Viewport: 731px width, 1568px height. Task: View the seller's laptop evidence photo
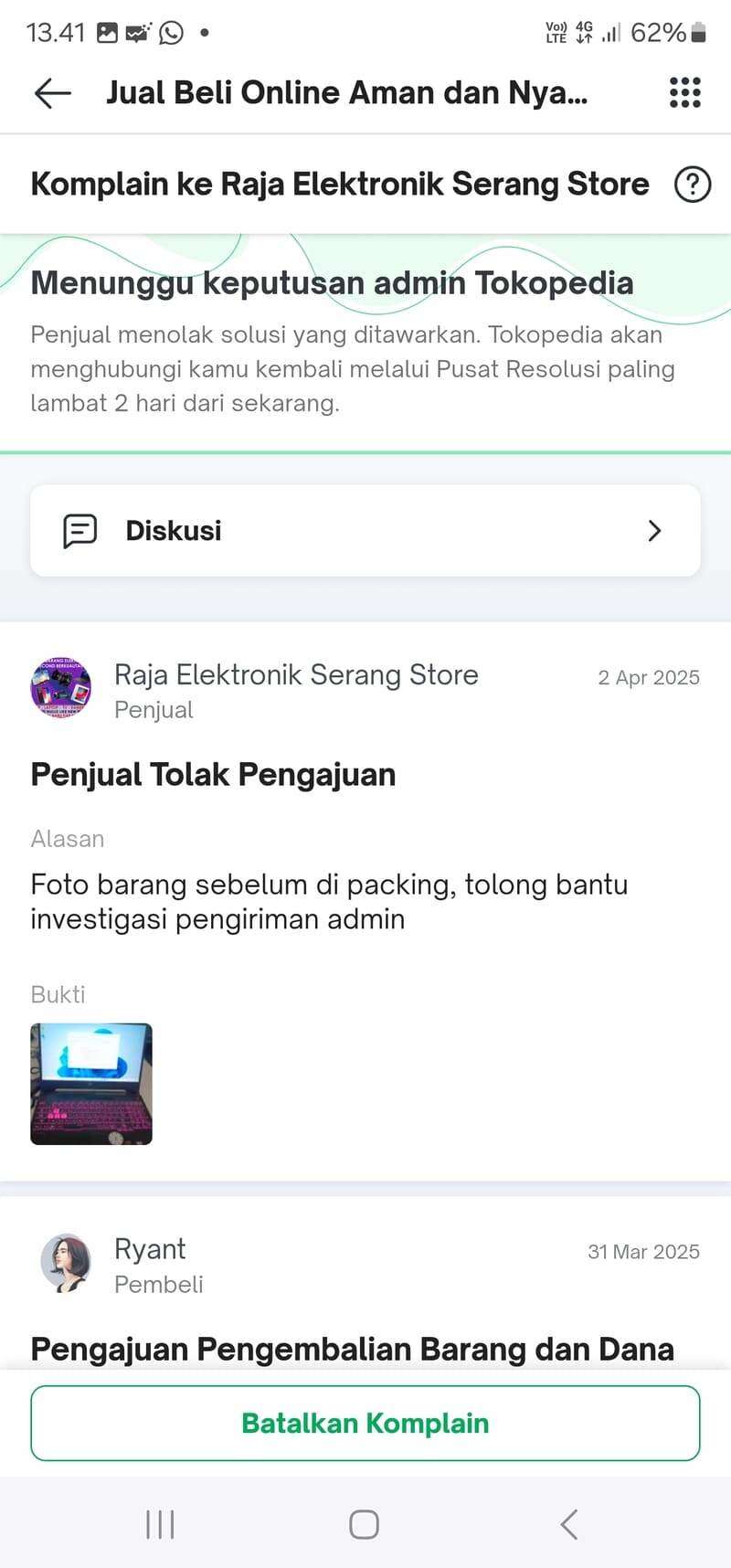tap(91, 1084)
